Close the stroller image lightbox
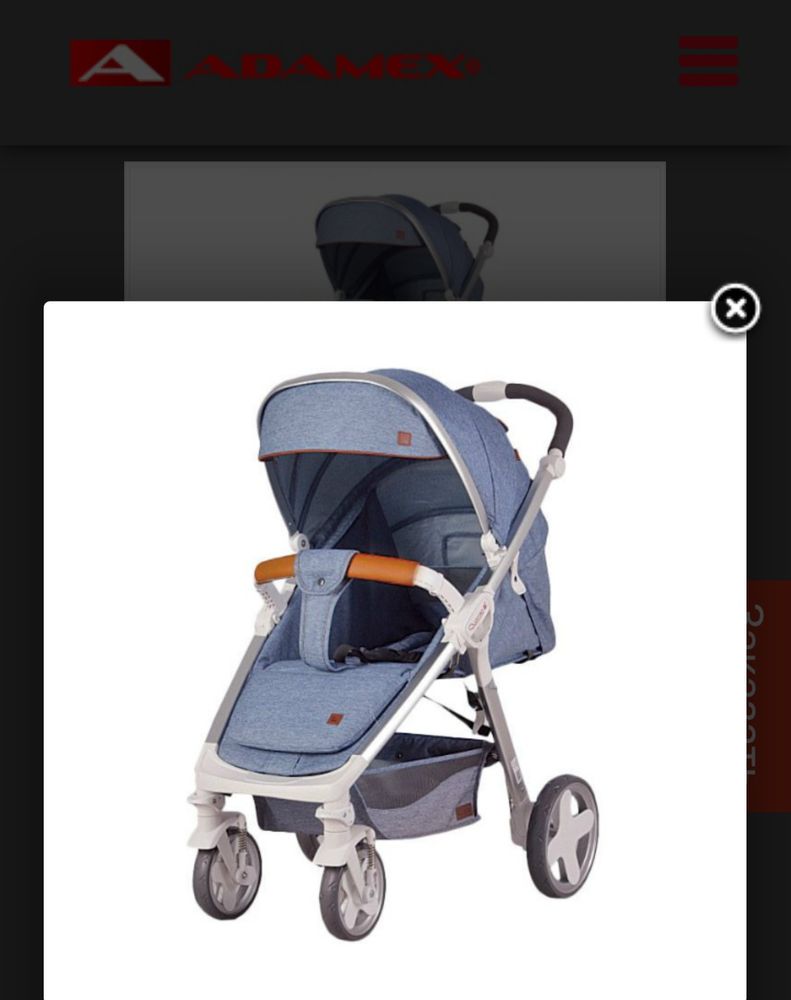 [735, 309]
